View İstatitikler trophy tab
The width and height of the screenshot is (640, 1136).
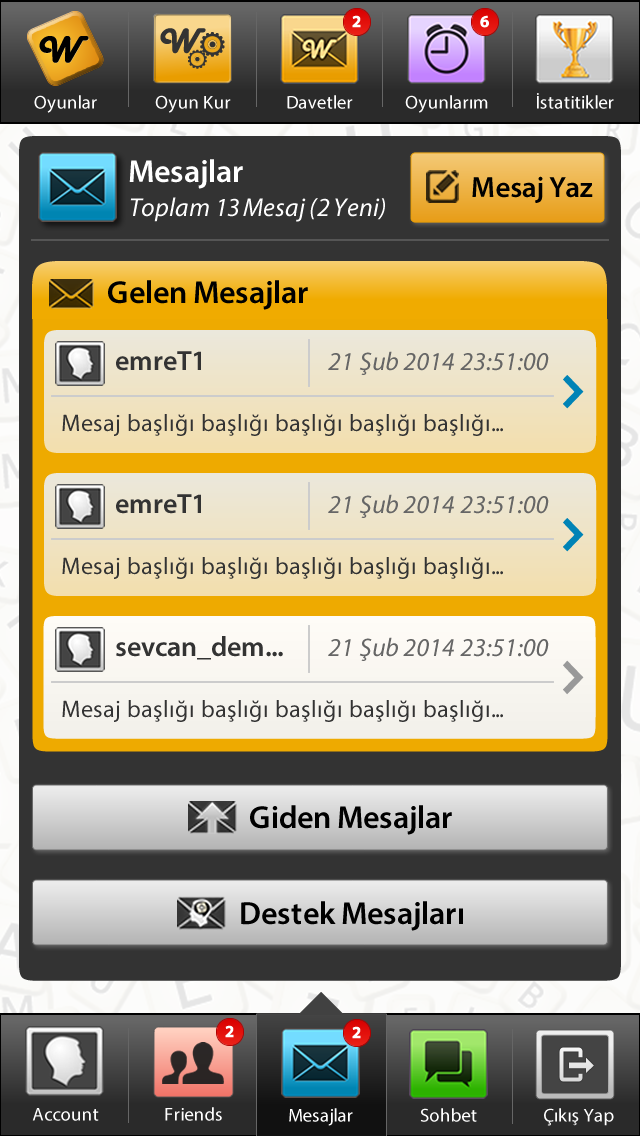(575, 63)
